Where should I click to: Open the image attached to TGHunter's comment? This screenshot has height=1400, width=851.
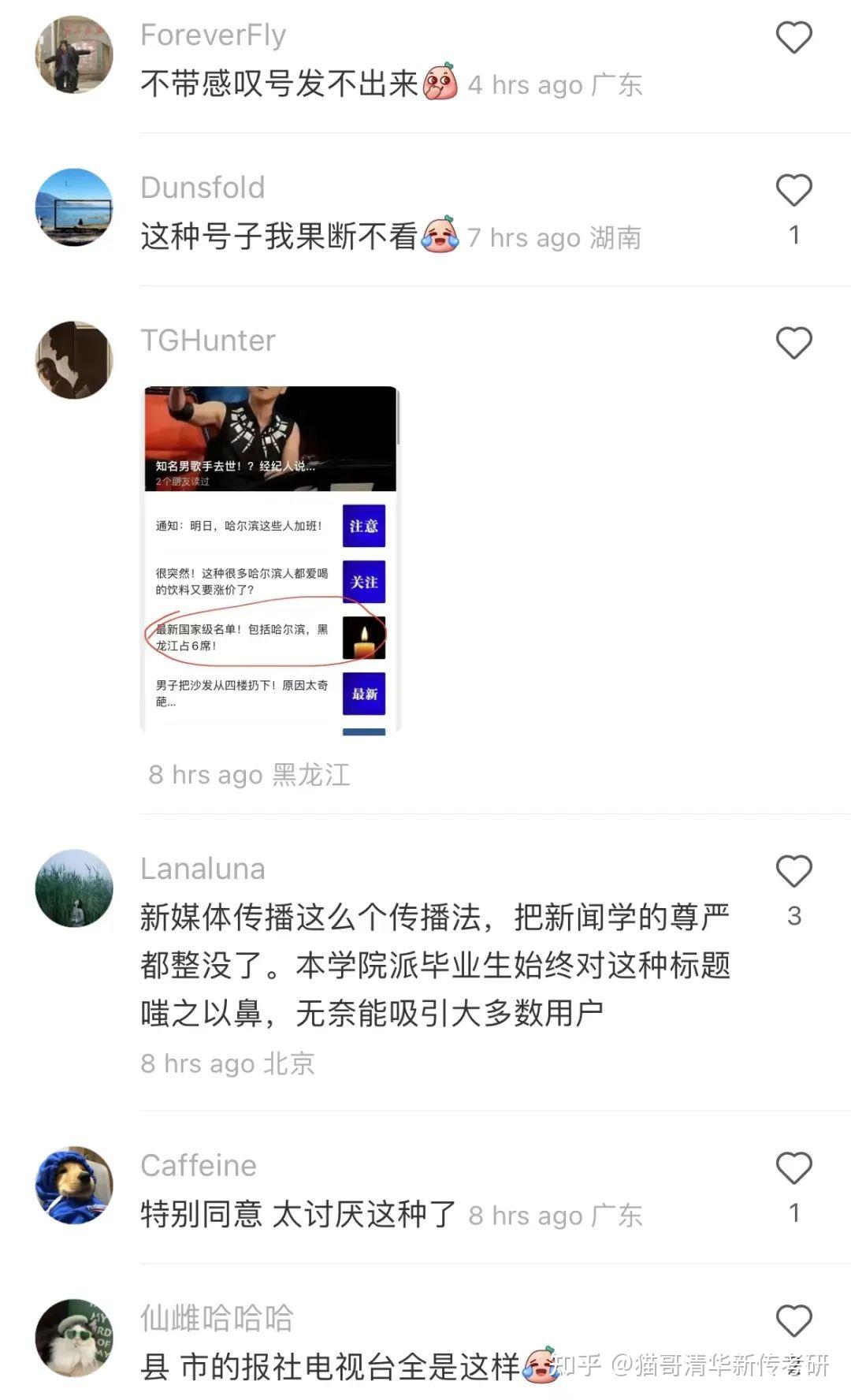[270, 560]
